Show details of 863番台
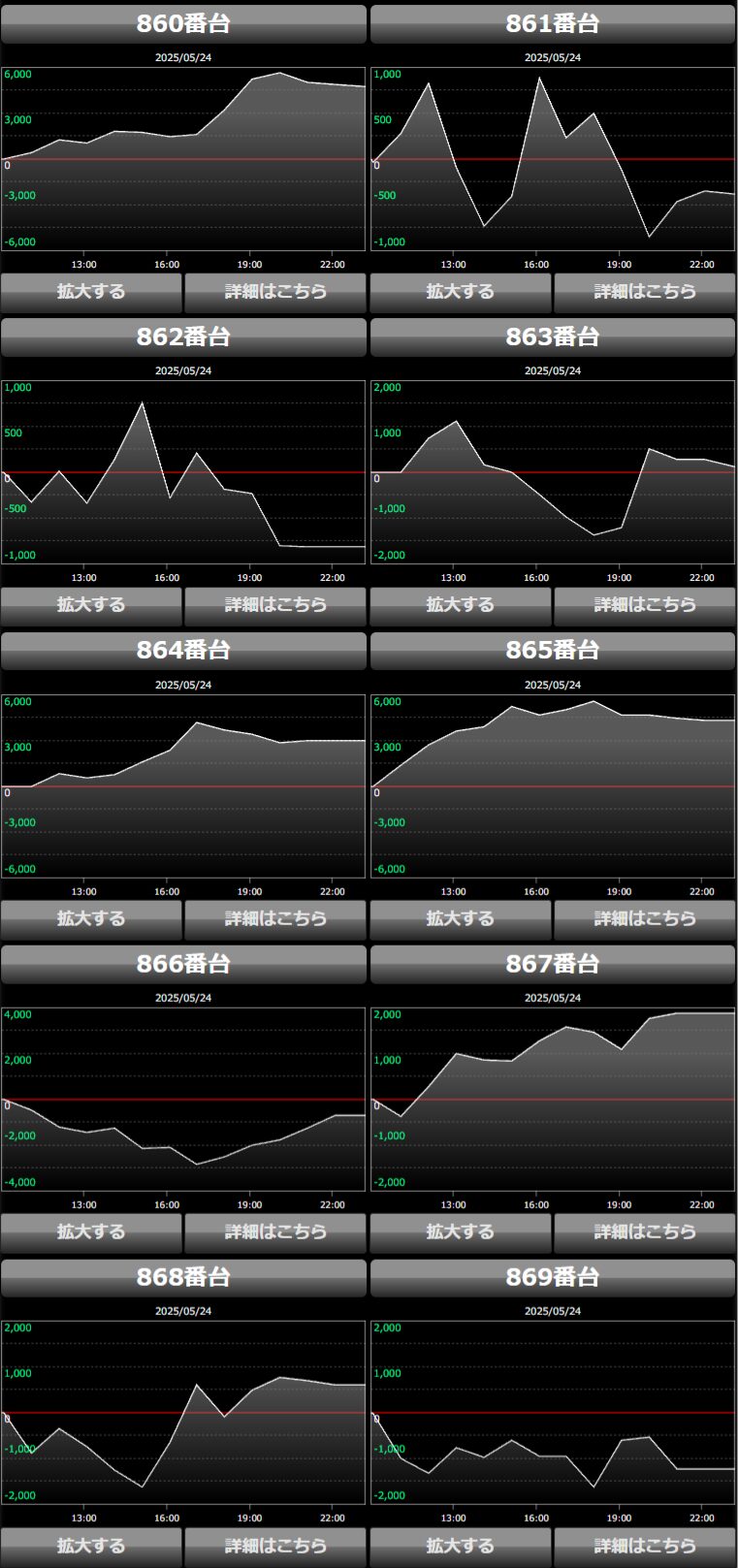Screen dimensions: 738x1568 click(645, 604)
